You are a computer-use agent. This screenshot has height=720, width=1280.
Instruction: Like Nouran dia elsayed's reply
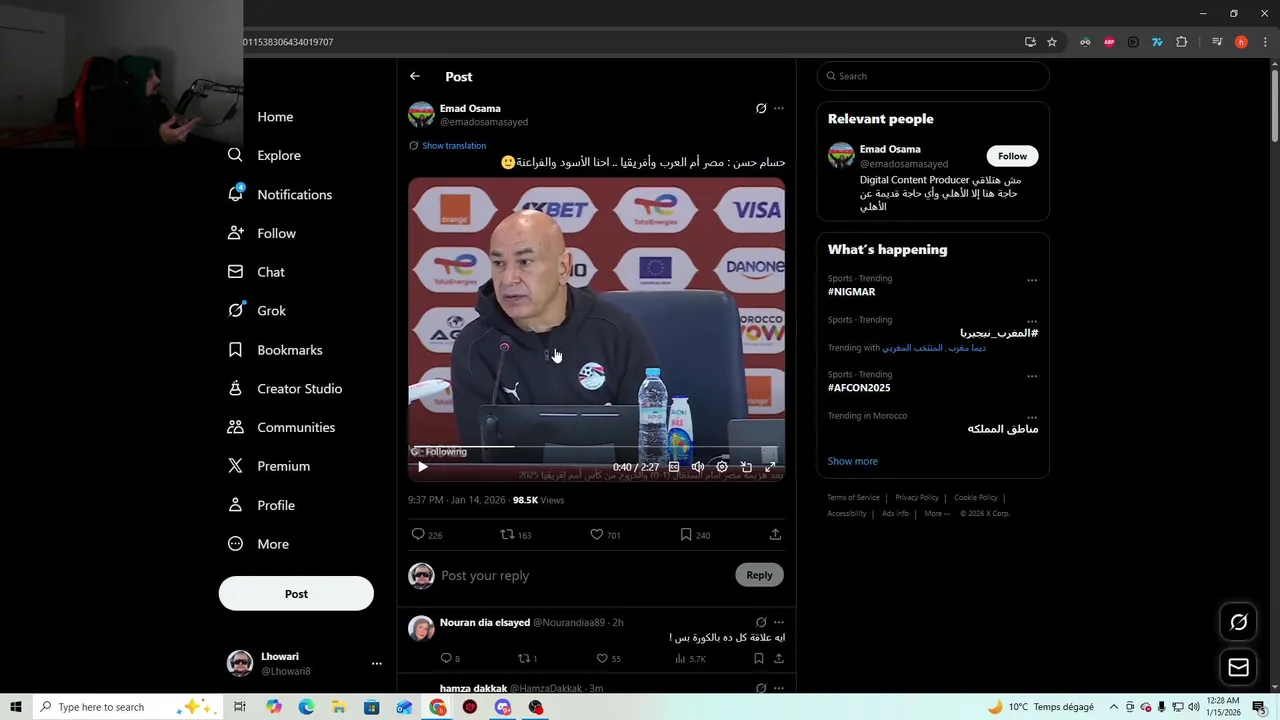pyautogui.click(x=602, y=658)
